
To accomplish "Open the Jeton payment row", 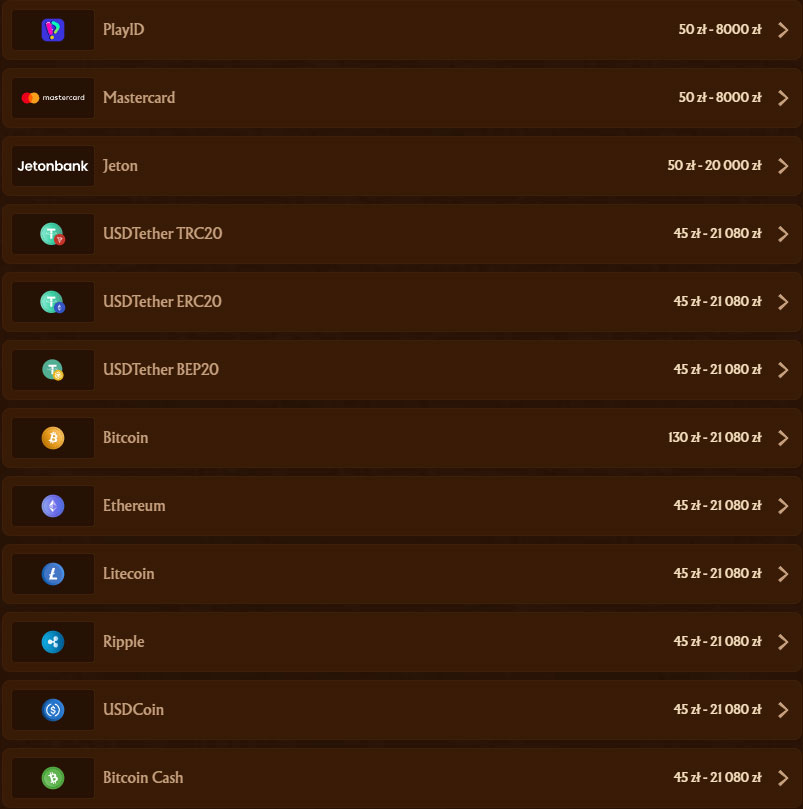I will point(400,166).
